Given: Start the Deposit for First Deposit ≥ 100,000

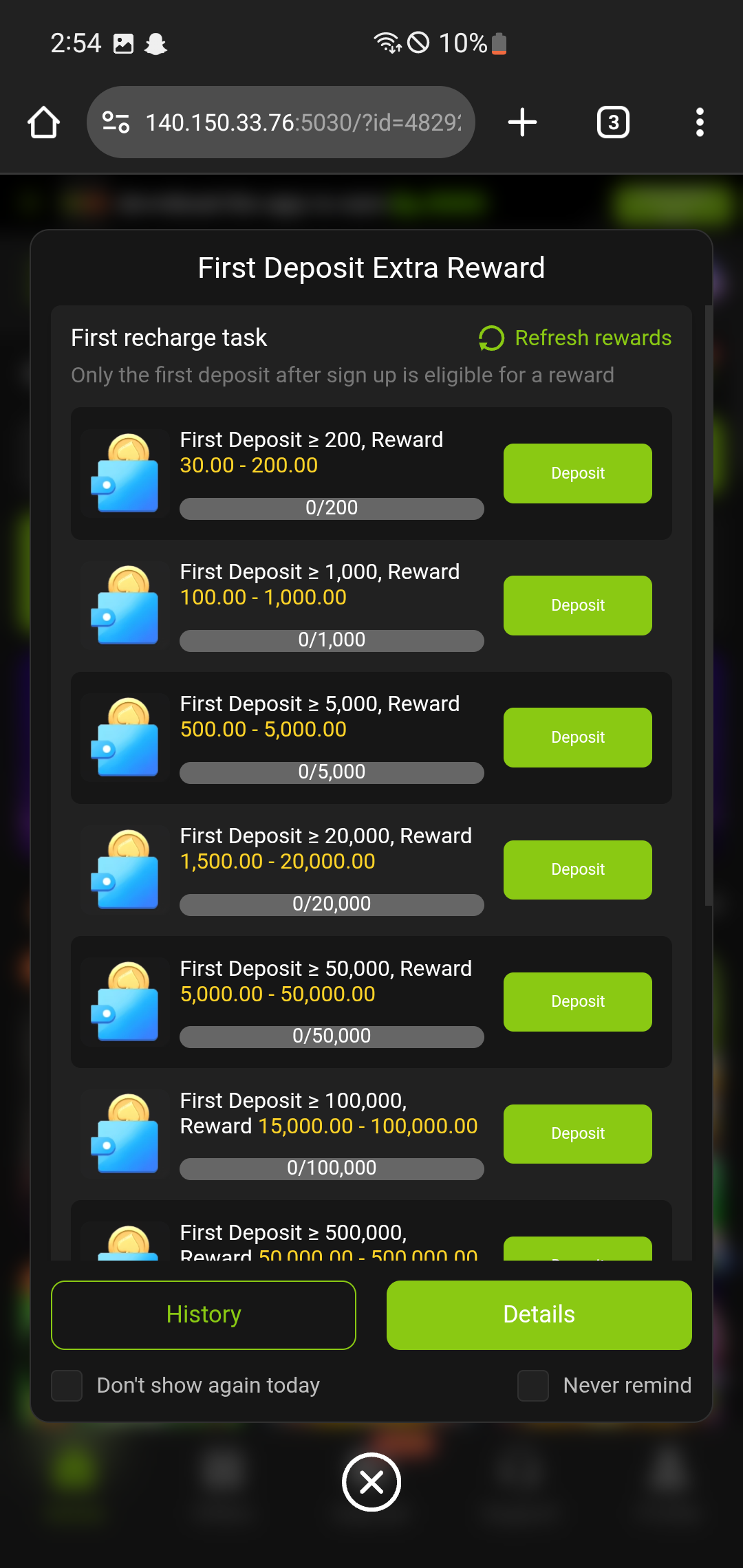Looking at the screenshot, I should tap(577, 1133).
